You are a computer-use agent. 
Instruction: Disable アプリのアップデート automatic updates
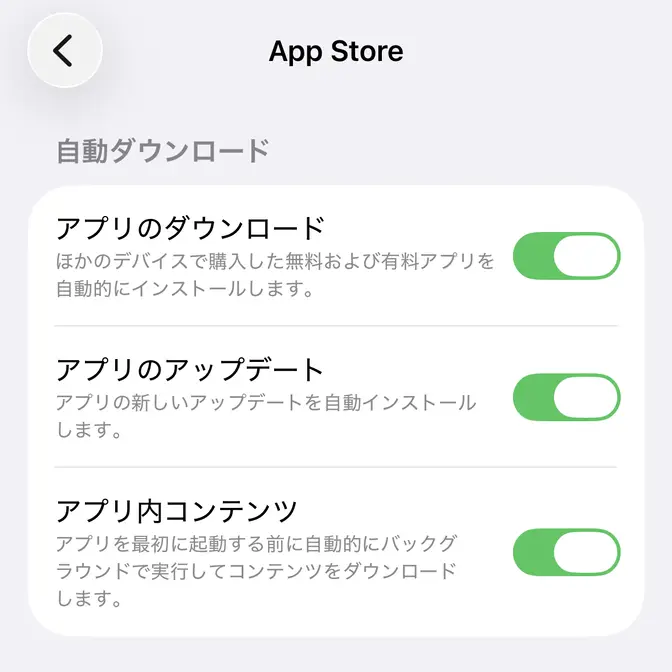pyautogui.click(x=566, y=397)
